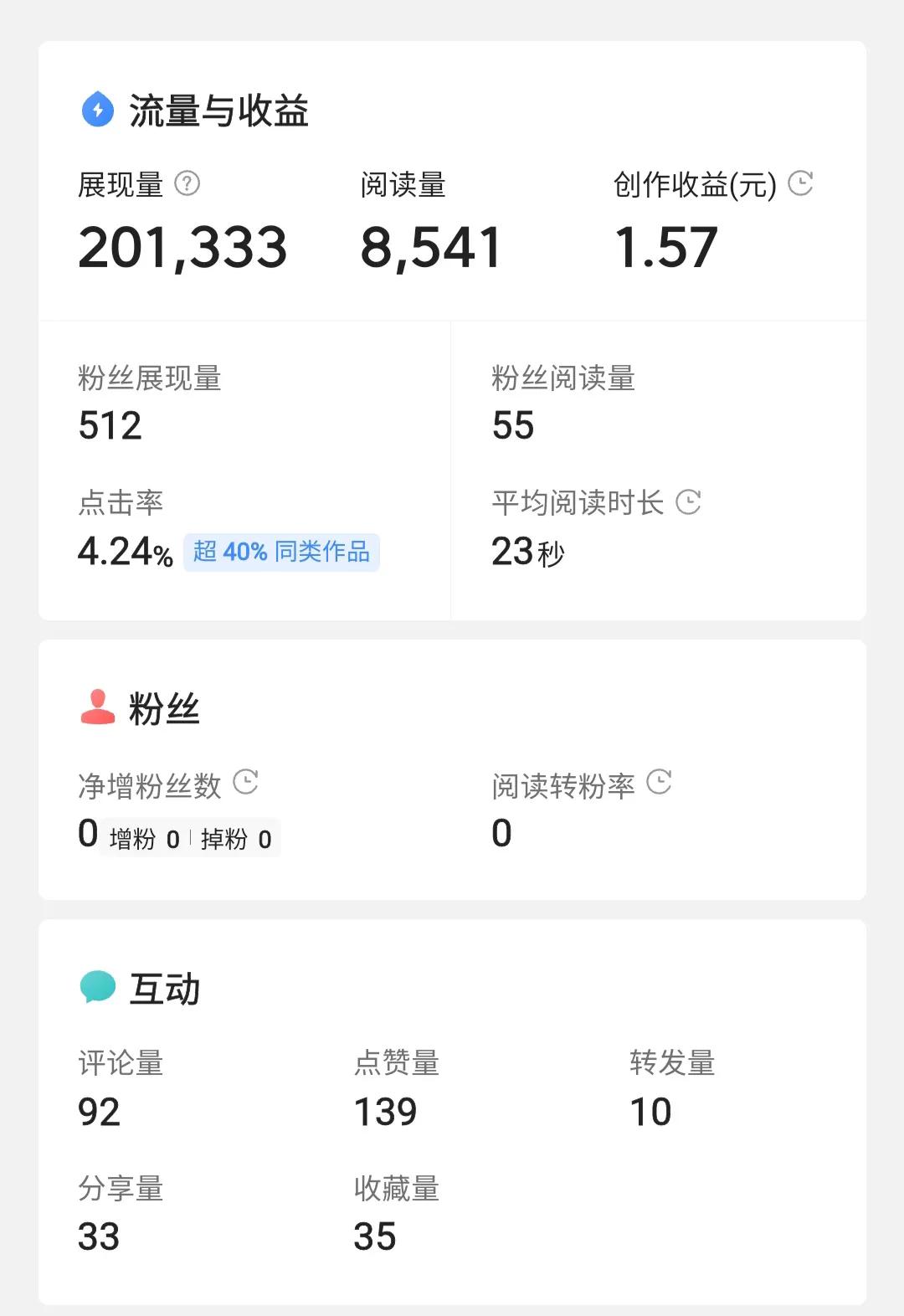This screenshot has width=904, height=1316.
Task: Click the clock icon next to 净增粉丝数
Action: [x=245, y=783]
